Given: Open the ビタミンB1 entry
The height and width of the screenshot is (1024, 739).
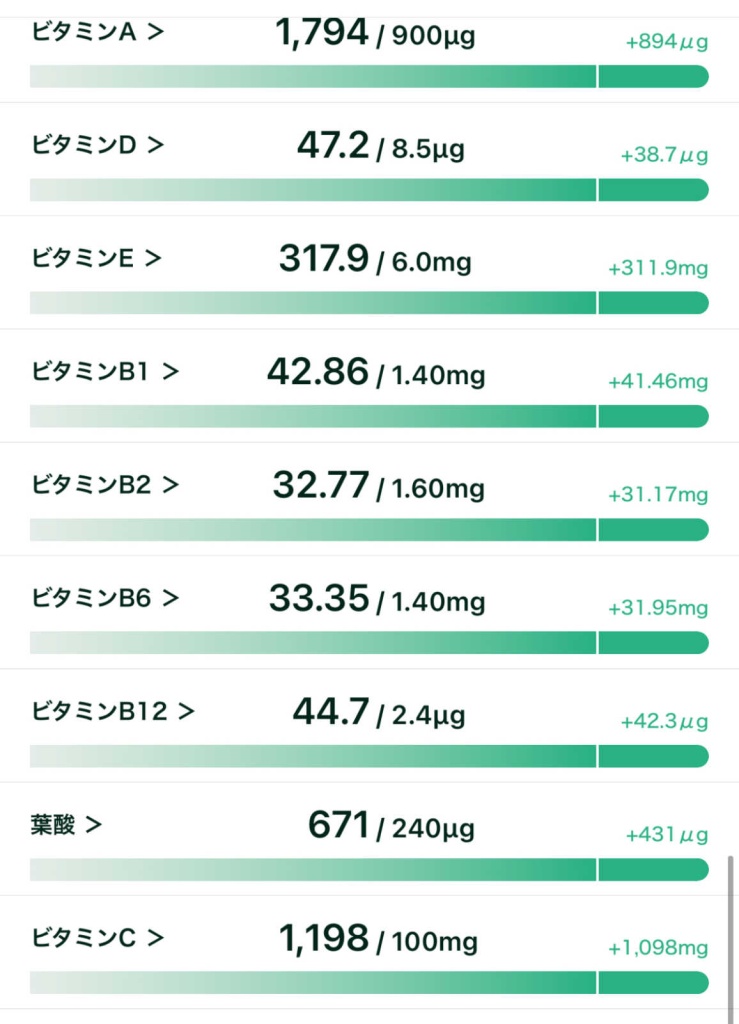Looking at the screenshot, I should [105, 372].
